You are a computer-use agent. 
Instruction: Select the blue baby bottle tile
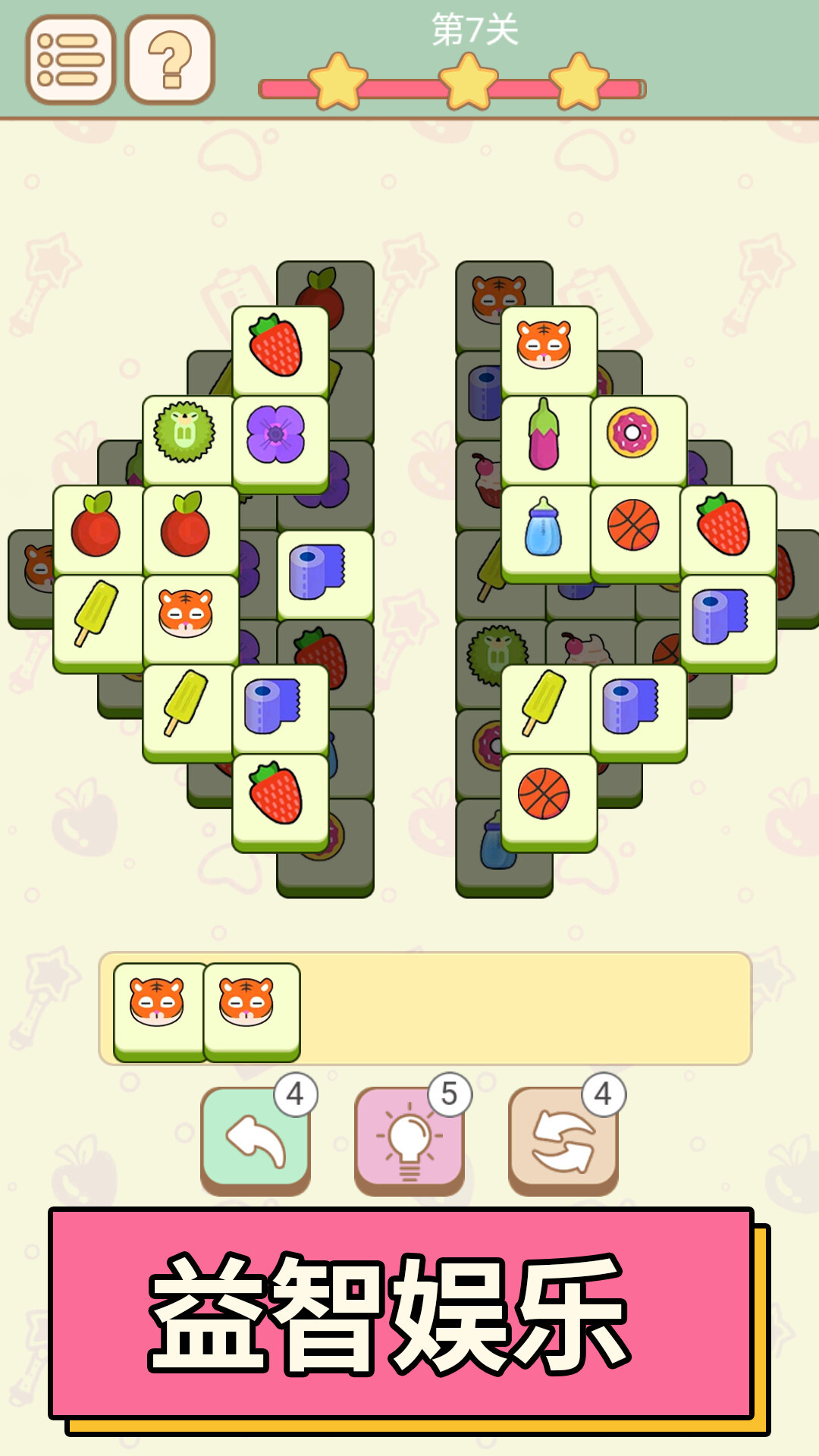544,527
